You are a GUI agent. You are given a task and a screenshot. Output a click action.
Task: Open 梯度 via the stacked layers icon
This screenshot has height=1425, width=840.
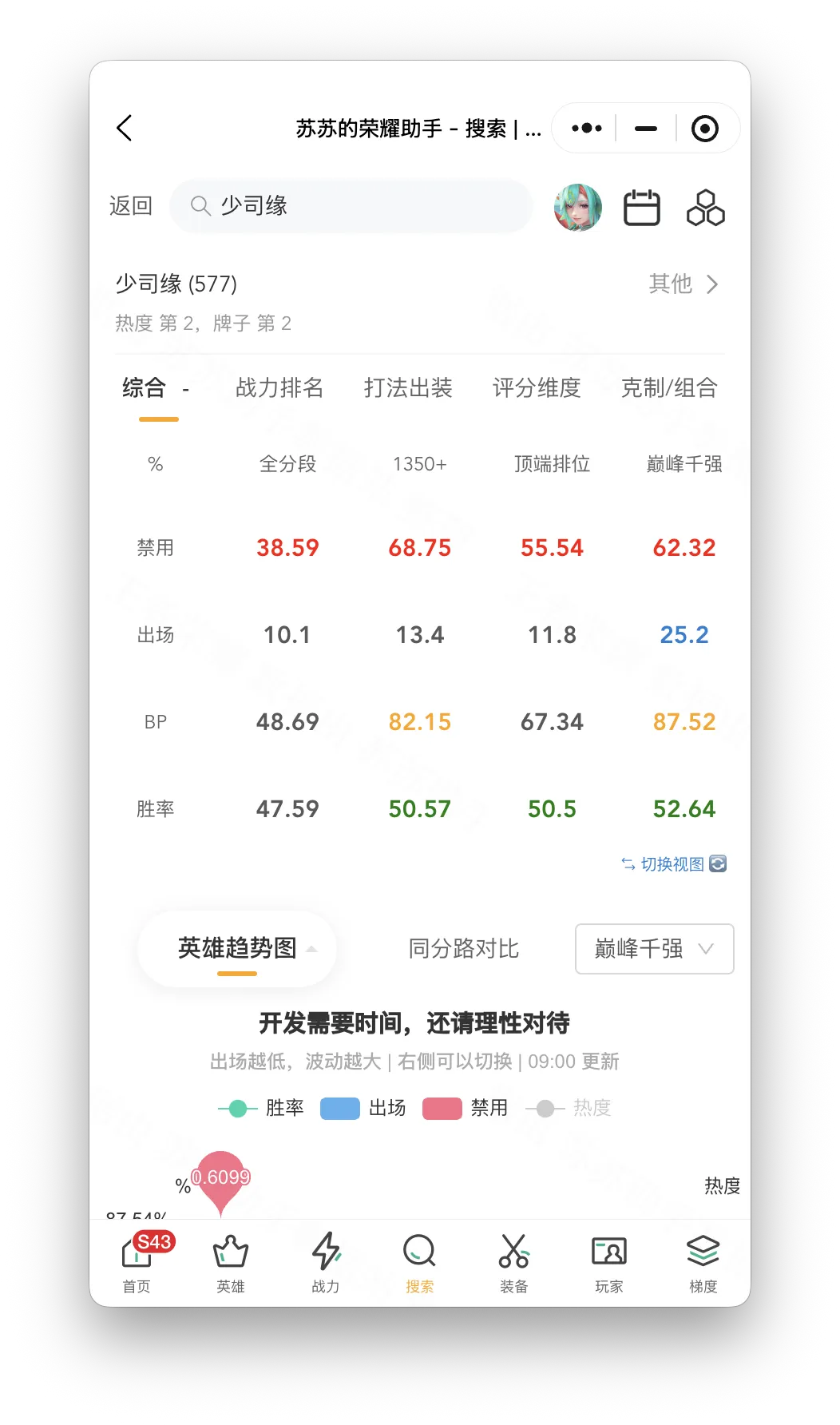click(x=702, y=1254)
